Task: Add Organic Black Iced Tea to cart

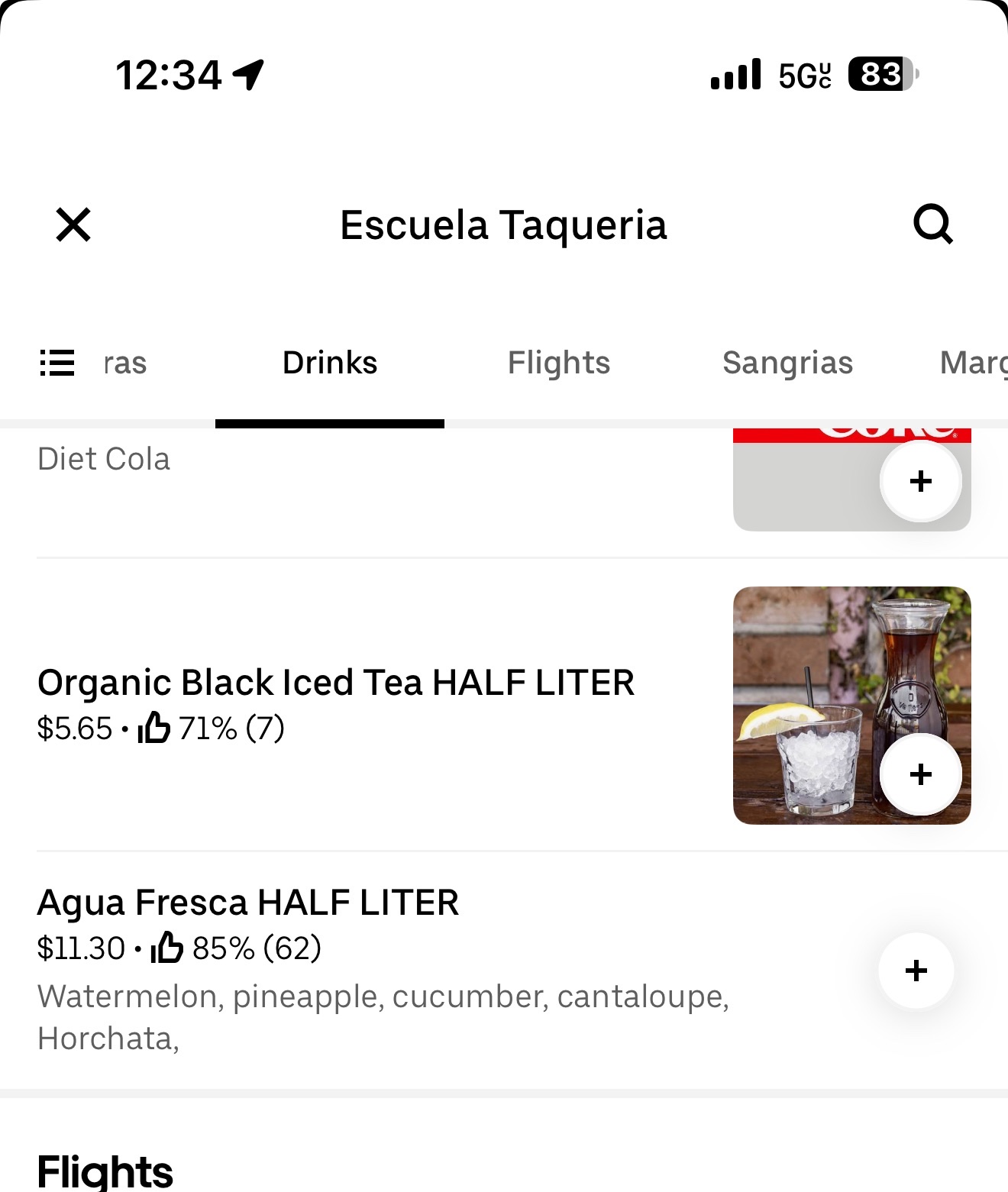Action: click(920, 774)
